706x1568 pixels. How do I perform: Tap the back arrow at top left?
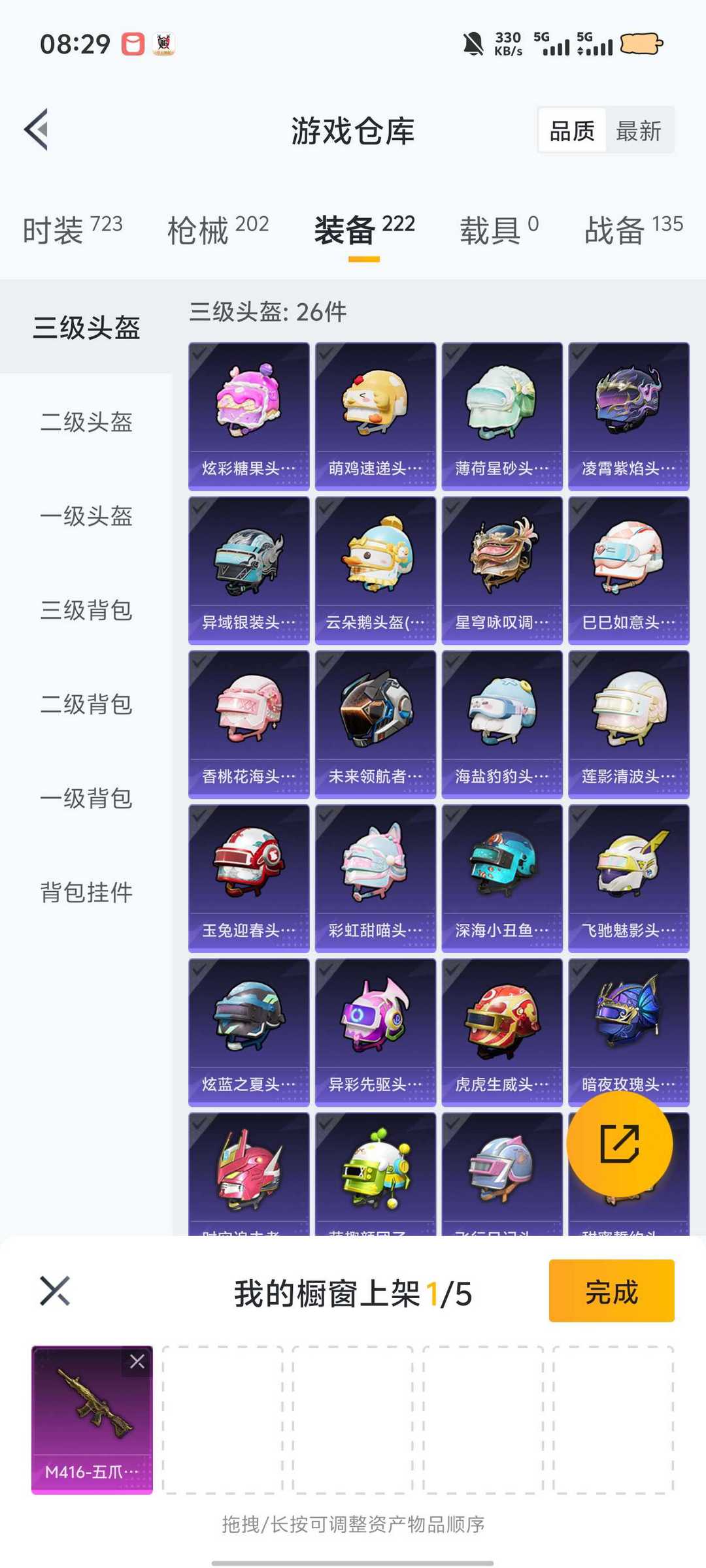pos(37,129)
